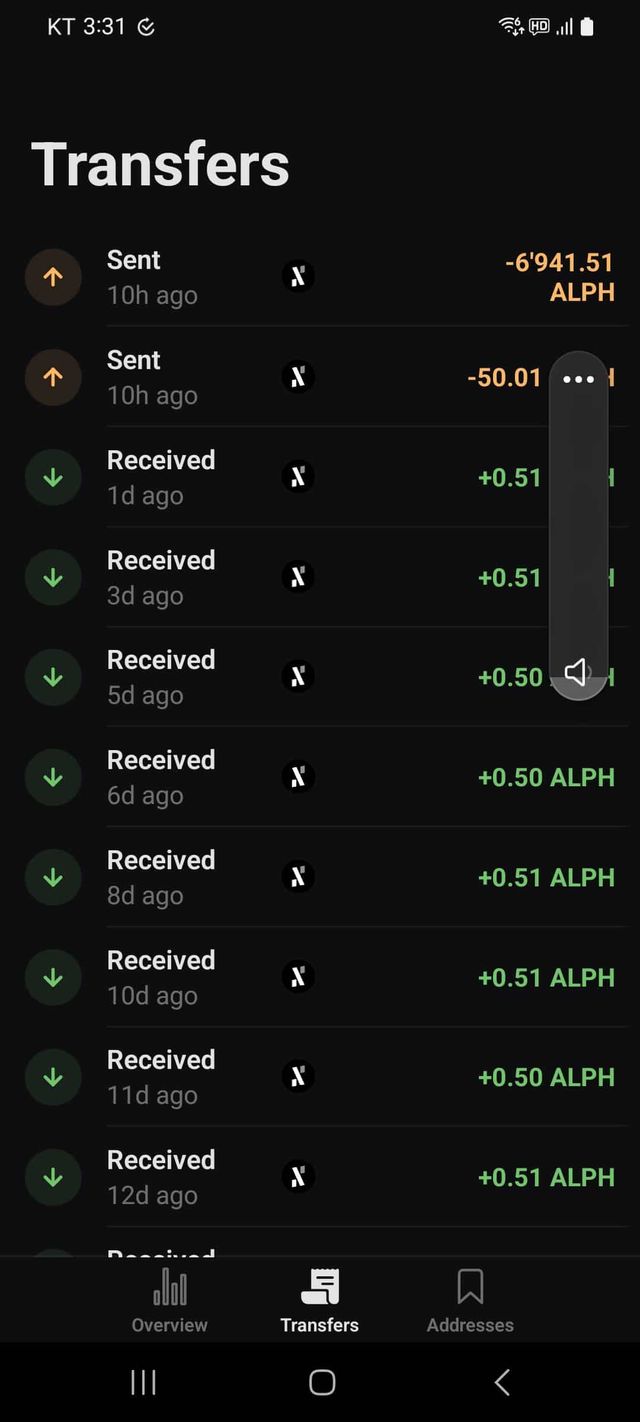Go back with the system back button

(x=502, y=1382)
